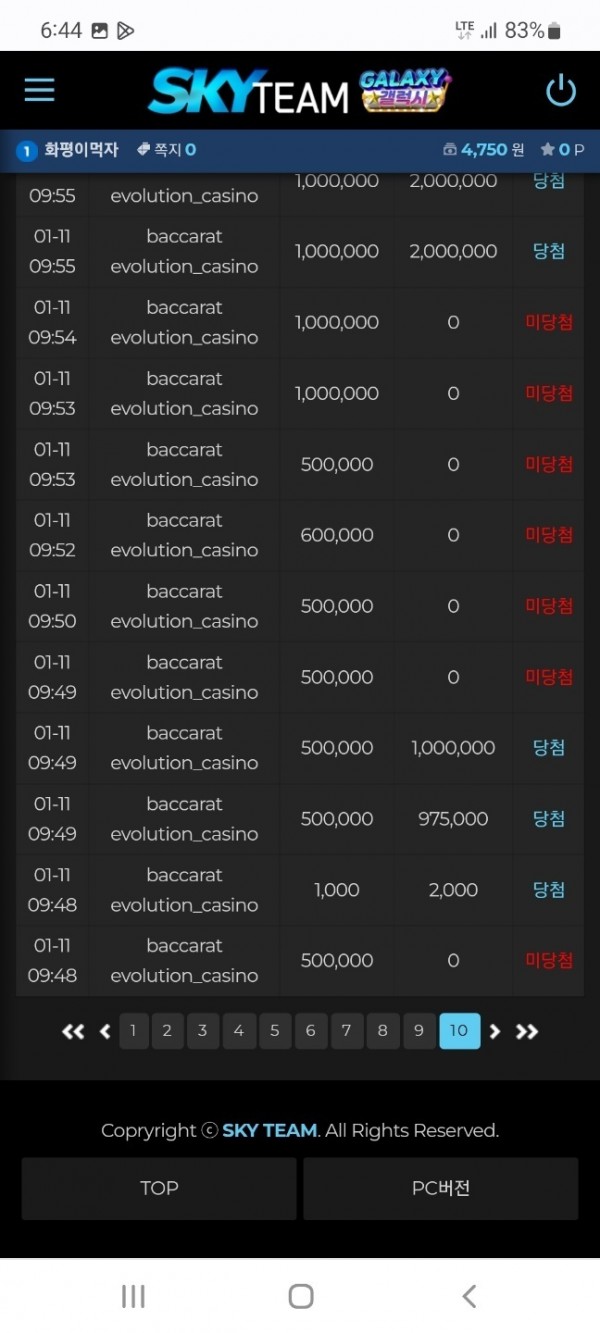Tap the power logout icon
Viewport: 600px width, 1333px height.
pyautogui.click(x=561, y=91)
